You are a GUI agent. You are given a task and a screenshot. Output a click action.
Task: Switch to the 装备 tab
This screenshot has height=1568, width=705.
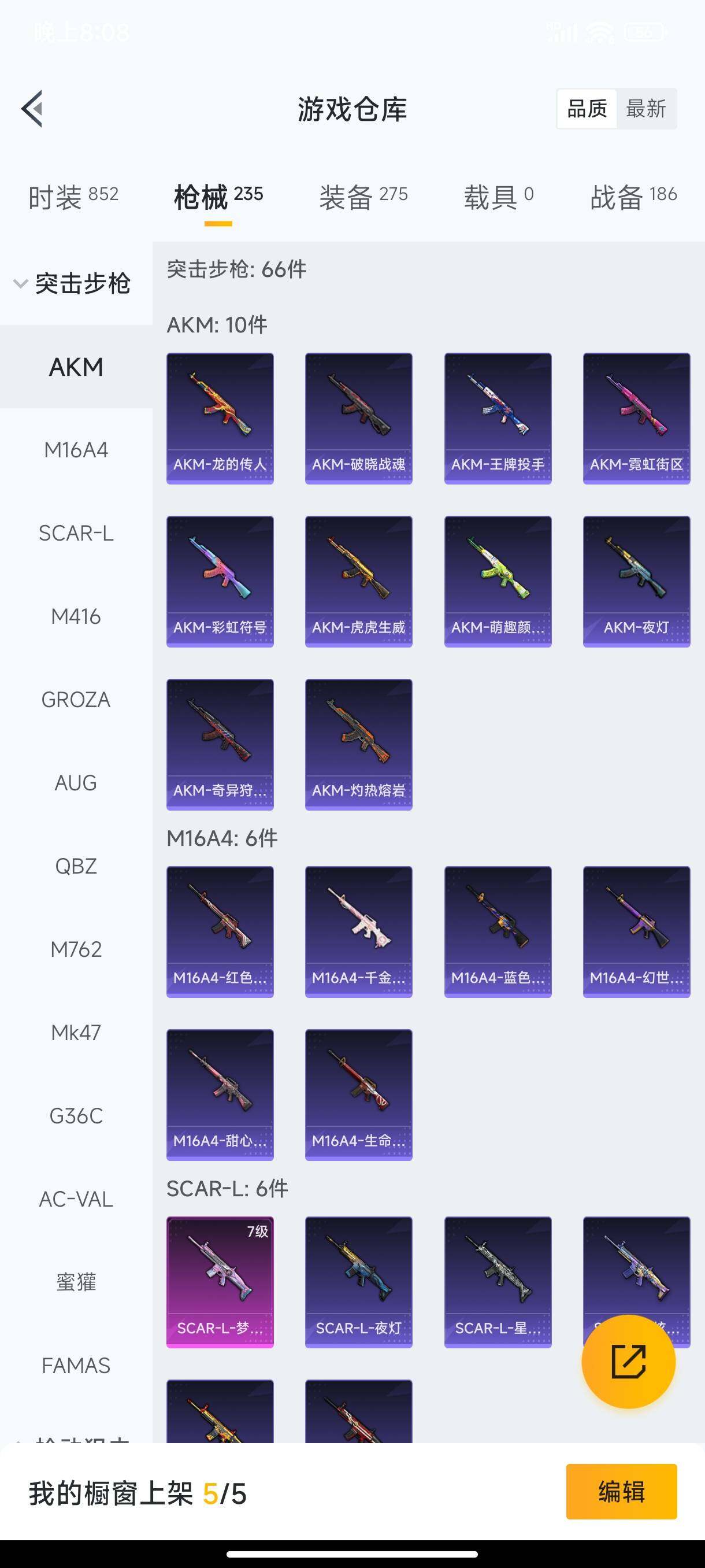click(x=363, y=197)
